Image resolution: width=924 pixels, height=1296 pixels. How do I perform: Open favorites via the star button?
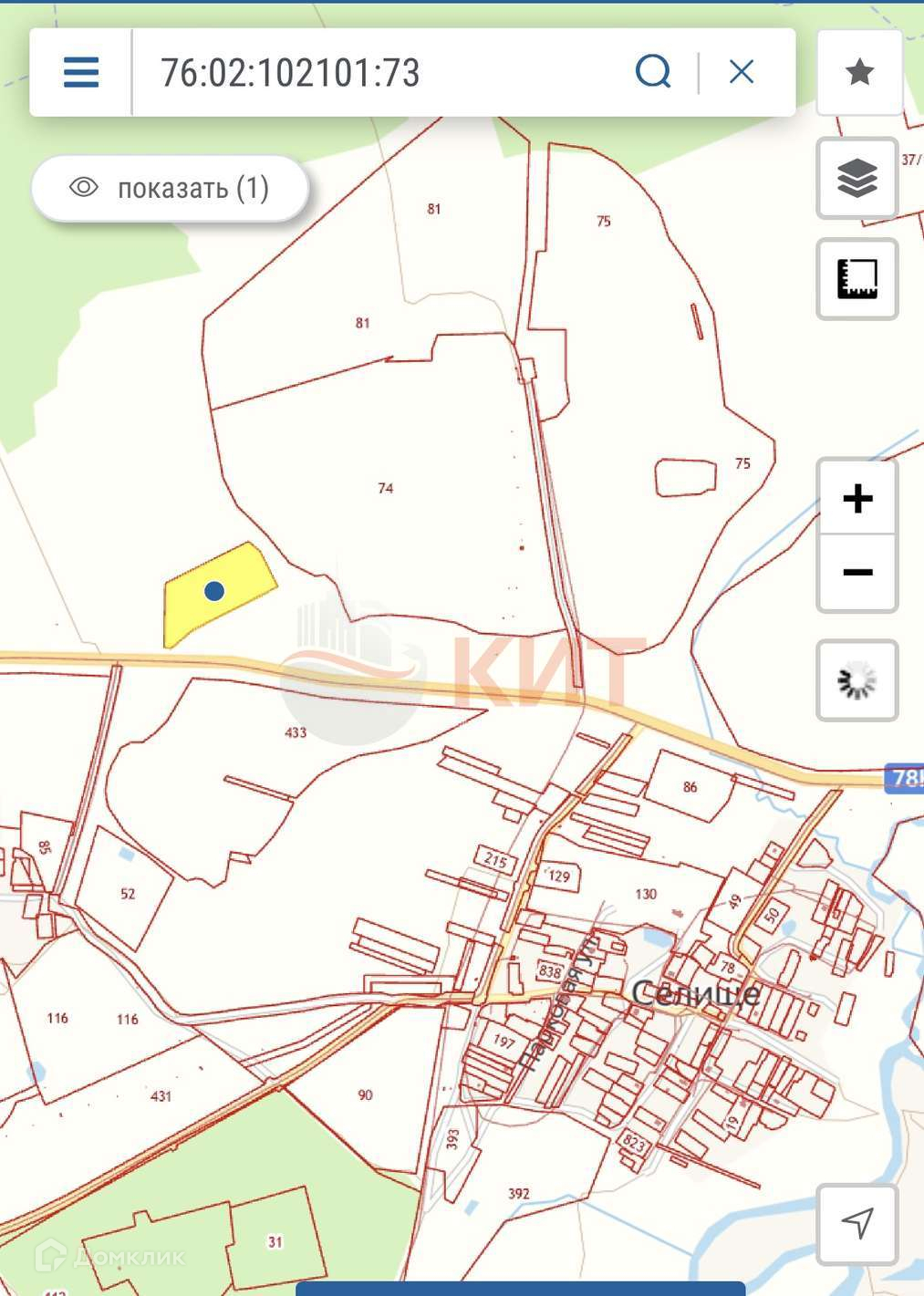click(x=858, y=72)
